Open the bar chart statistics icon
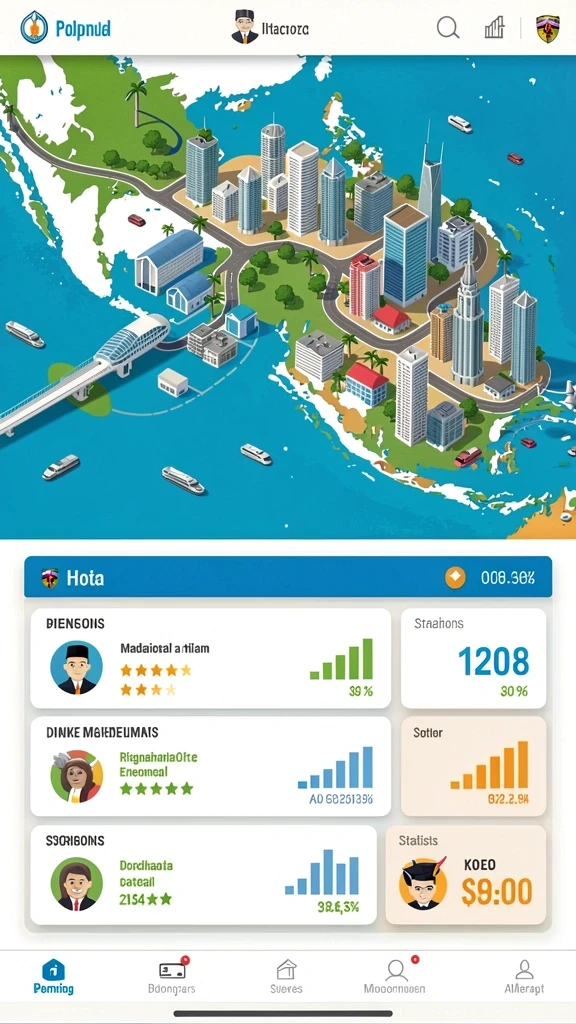This screenshot has width=576, height=1024. 494,27
